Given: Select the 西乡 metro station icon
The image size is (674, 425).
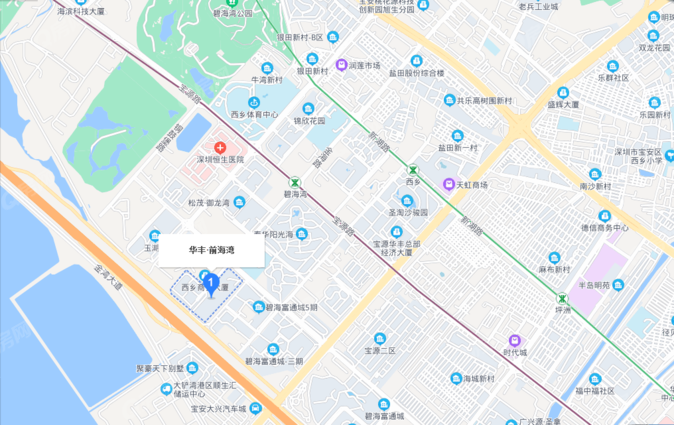Looking at the screenshot, I should point(412,170).
